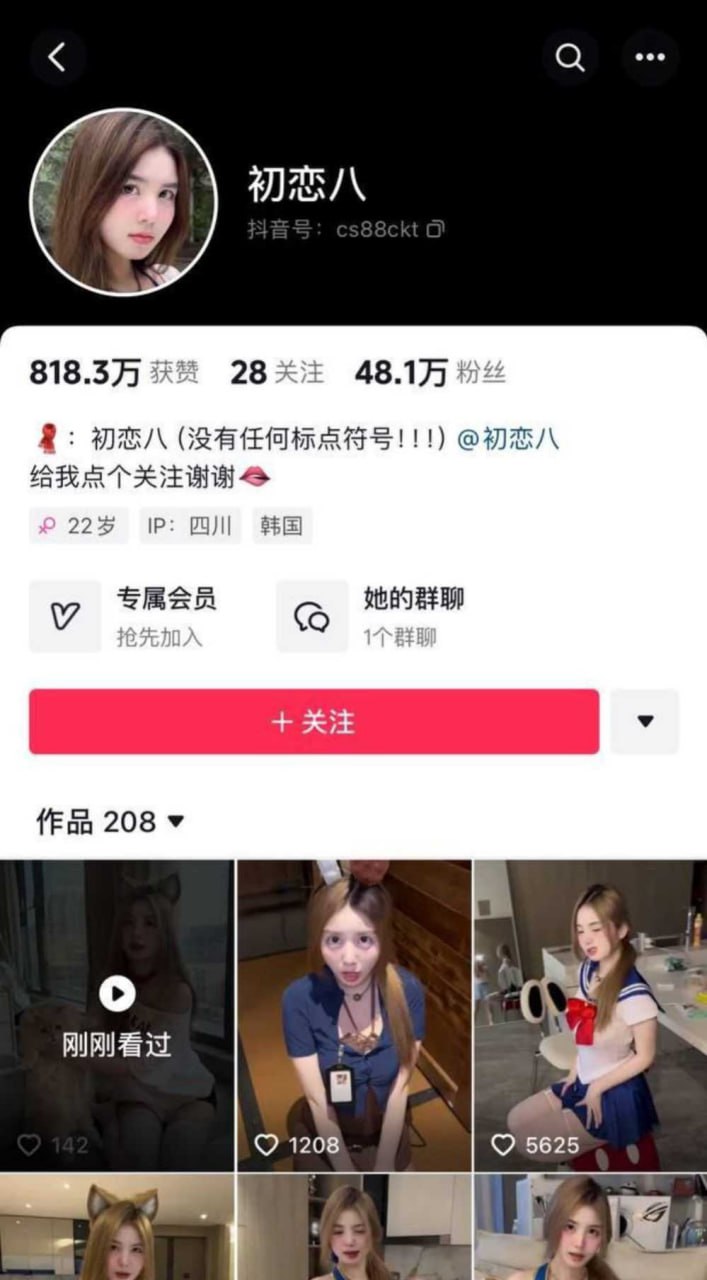View the profile avatar photo
707x1280 pixels.
123,202
